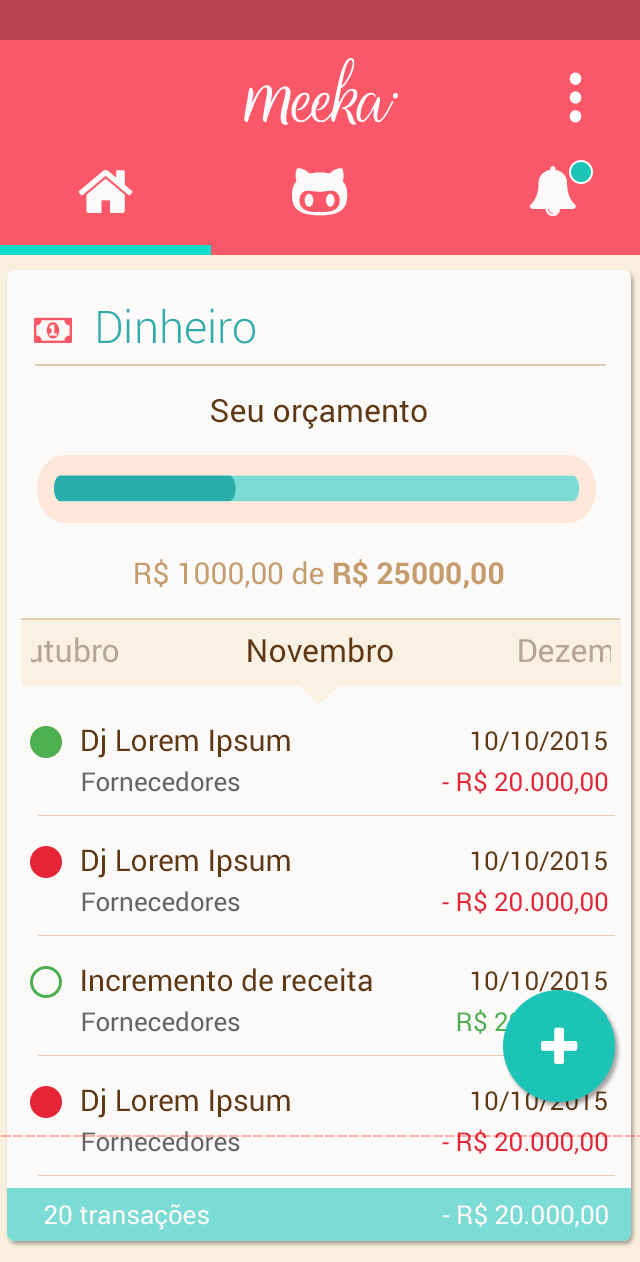Open the notifications bell tab
This screenshot has width=640, height=1262.
pyautogui.click(x=553, y=191)
